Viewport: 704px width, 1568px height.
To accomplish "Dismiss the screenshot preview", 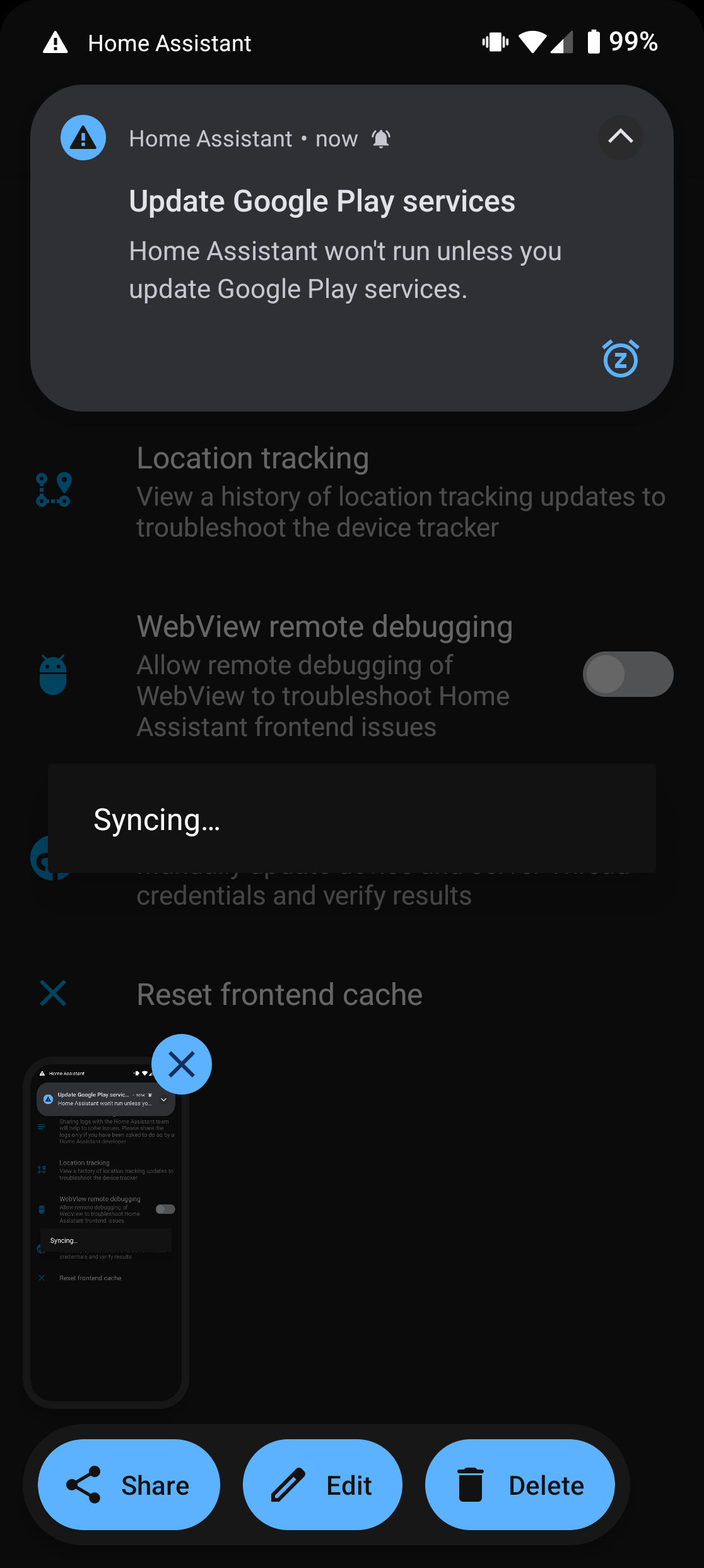I will (182, 1064).
